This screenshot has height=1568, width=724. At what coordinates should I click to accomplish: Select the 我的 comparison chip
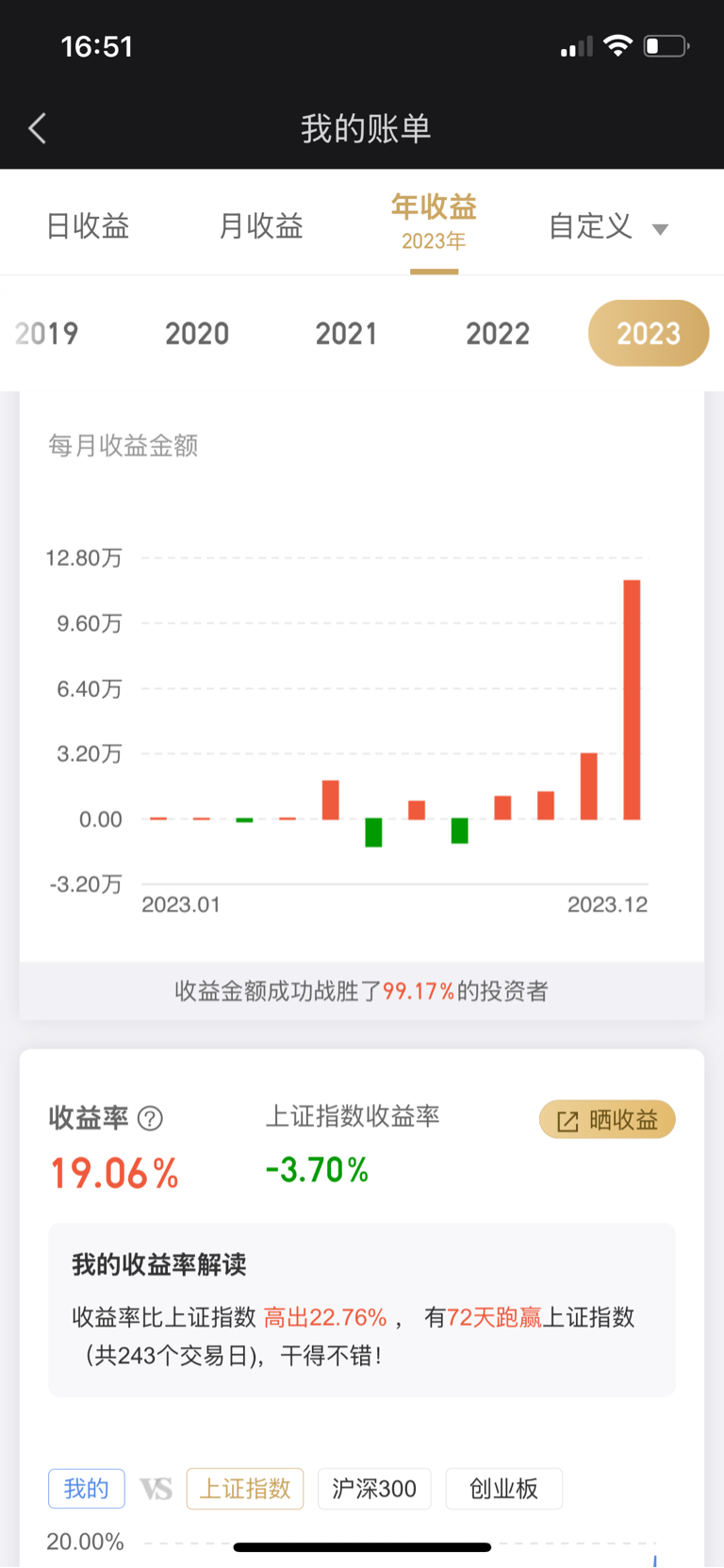(87, 1489)
